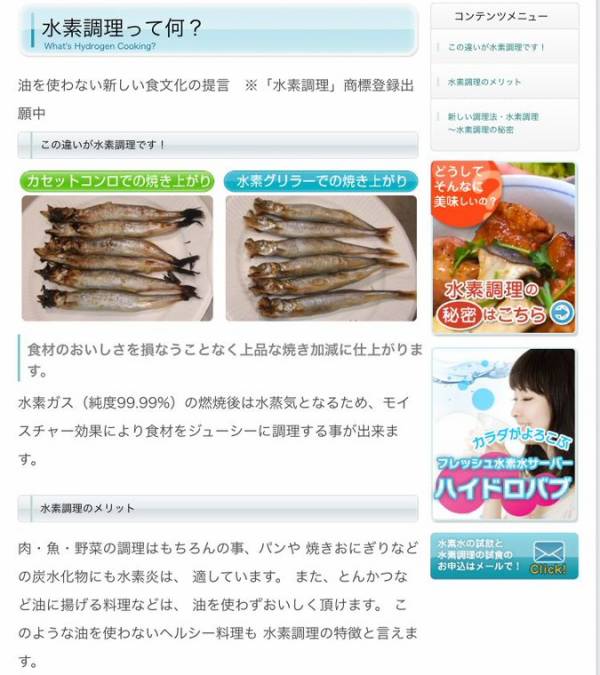600x675 pixels.
Task: Open the この違いが水素調理です！ menu link
Action: [x=496, y=48]
